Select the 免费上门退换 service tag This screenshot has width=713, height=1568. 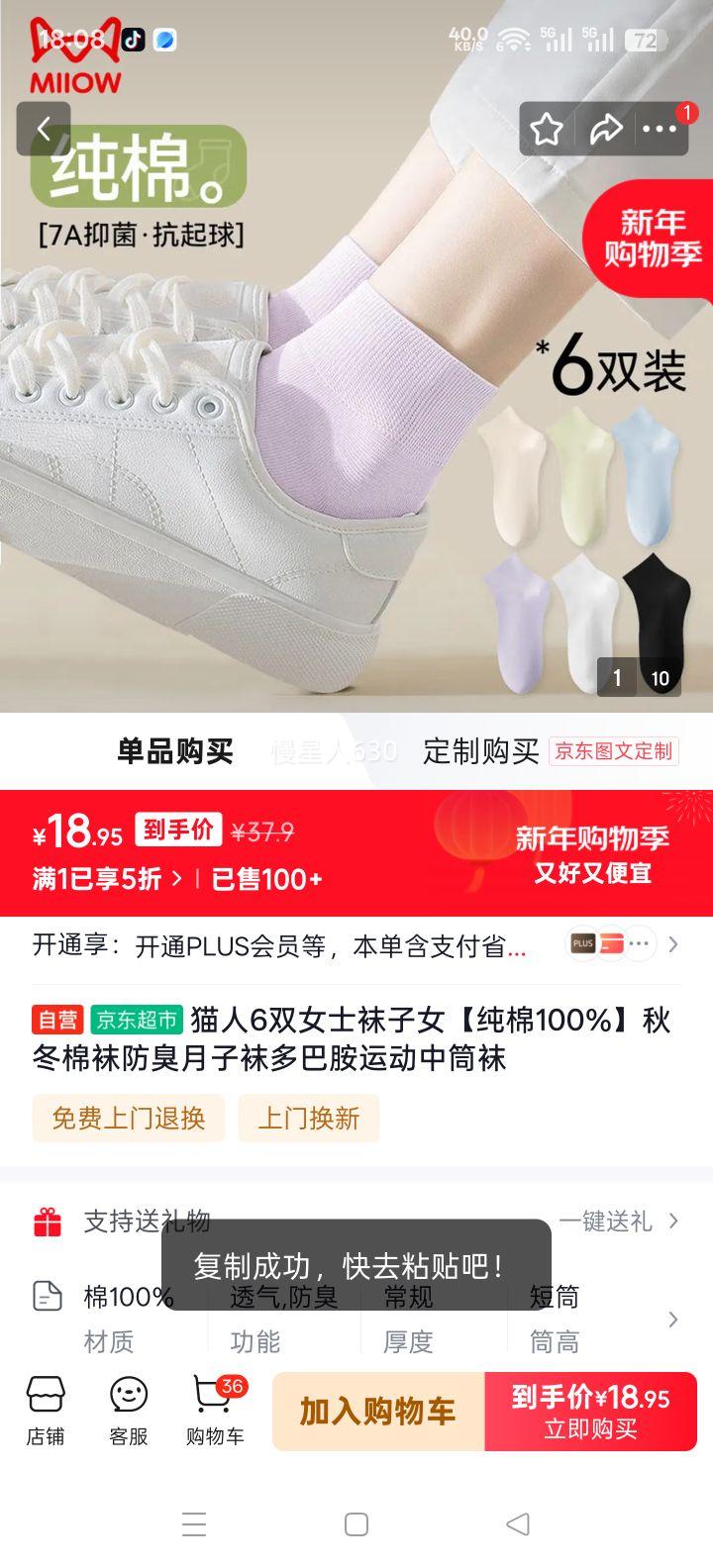(128, 1119)
